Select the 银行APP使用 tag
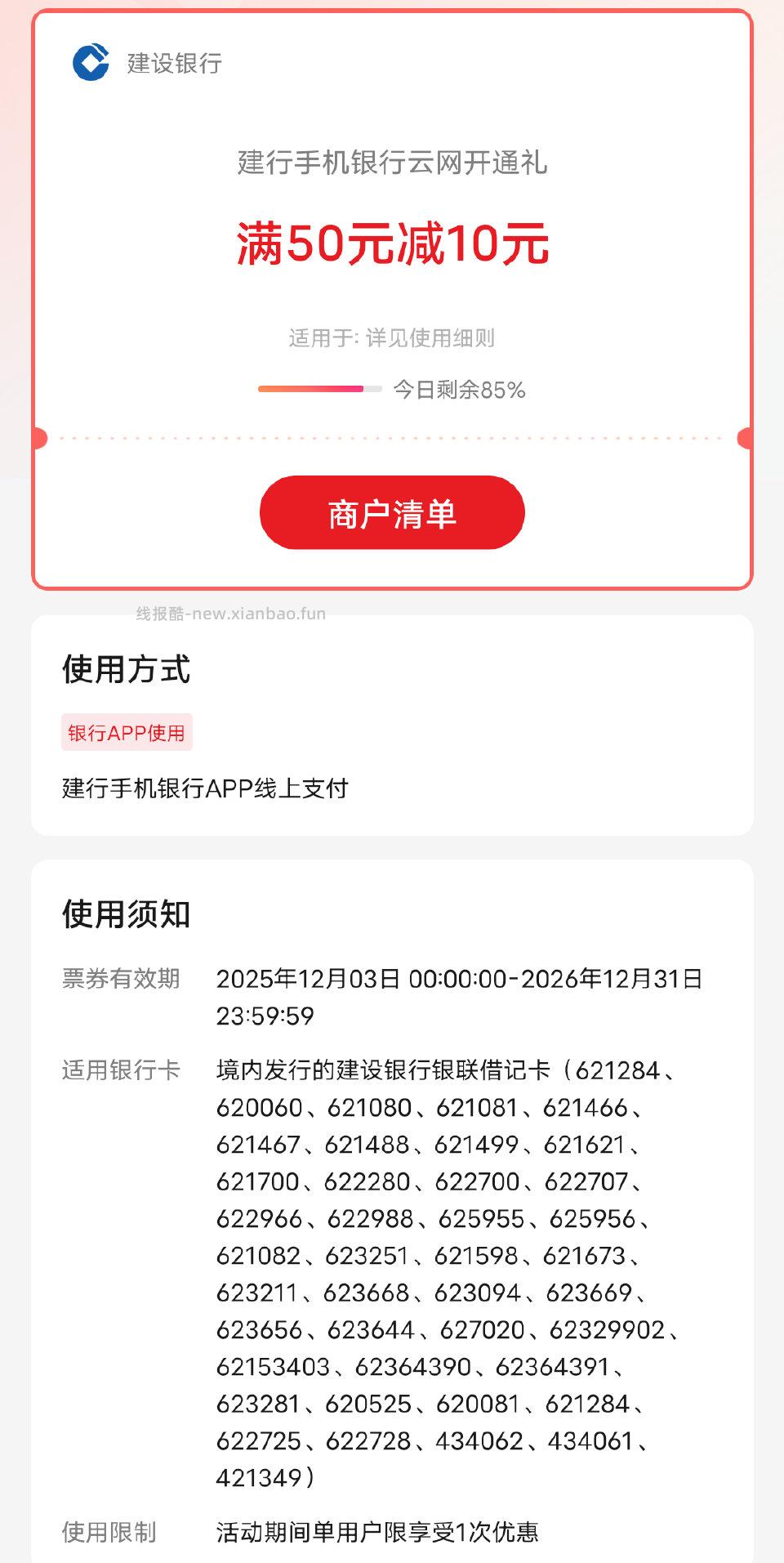Viewport: 784px width, 1563px height. [127, 734]
